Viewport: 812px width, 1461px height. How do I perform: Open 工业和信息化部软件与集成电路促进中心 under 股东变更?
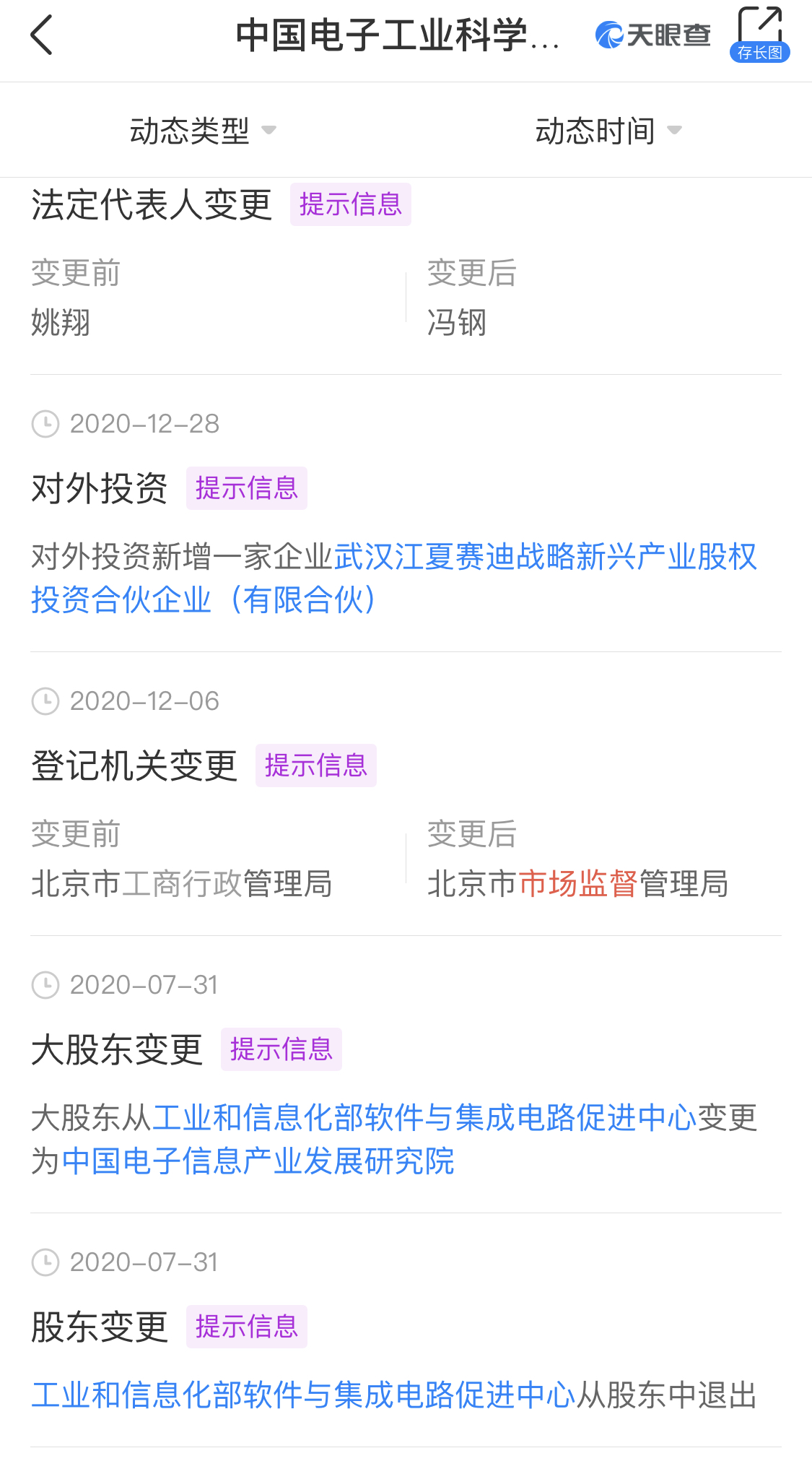coord(303,1395)
